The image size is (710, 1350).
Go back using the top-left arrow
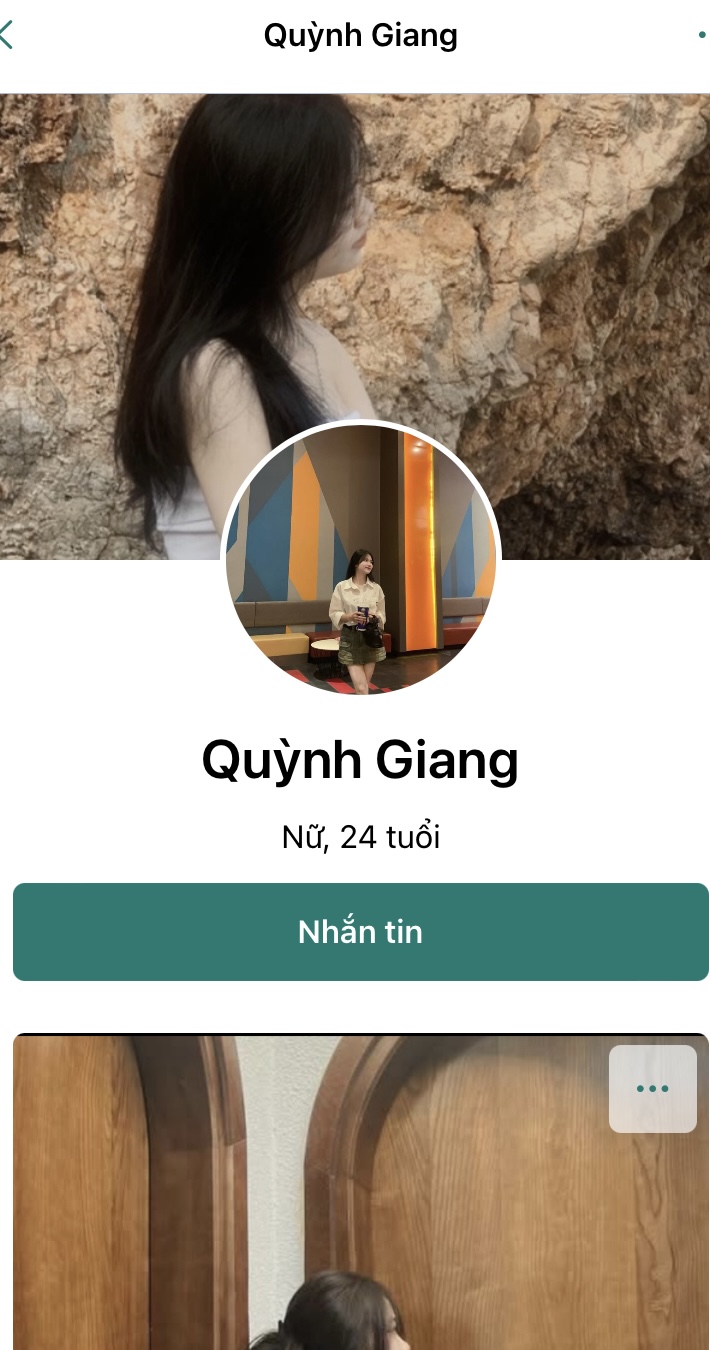click(x=8, y=35)
